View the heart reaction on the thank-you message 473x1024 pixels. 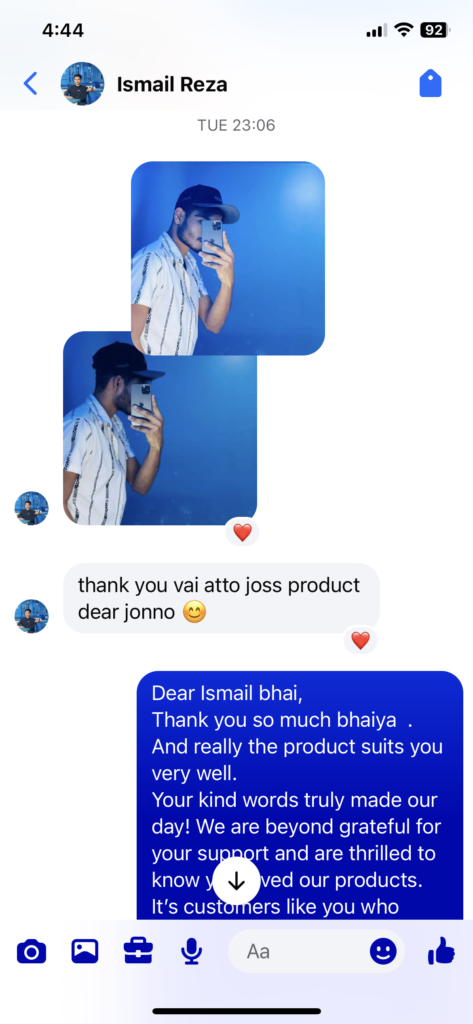point(361,640)
